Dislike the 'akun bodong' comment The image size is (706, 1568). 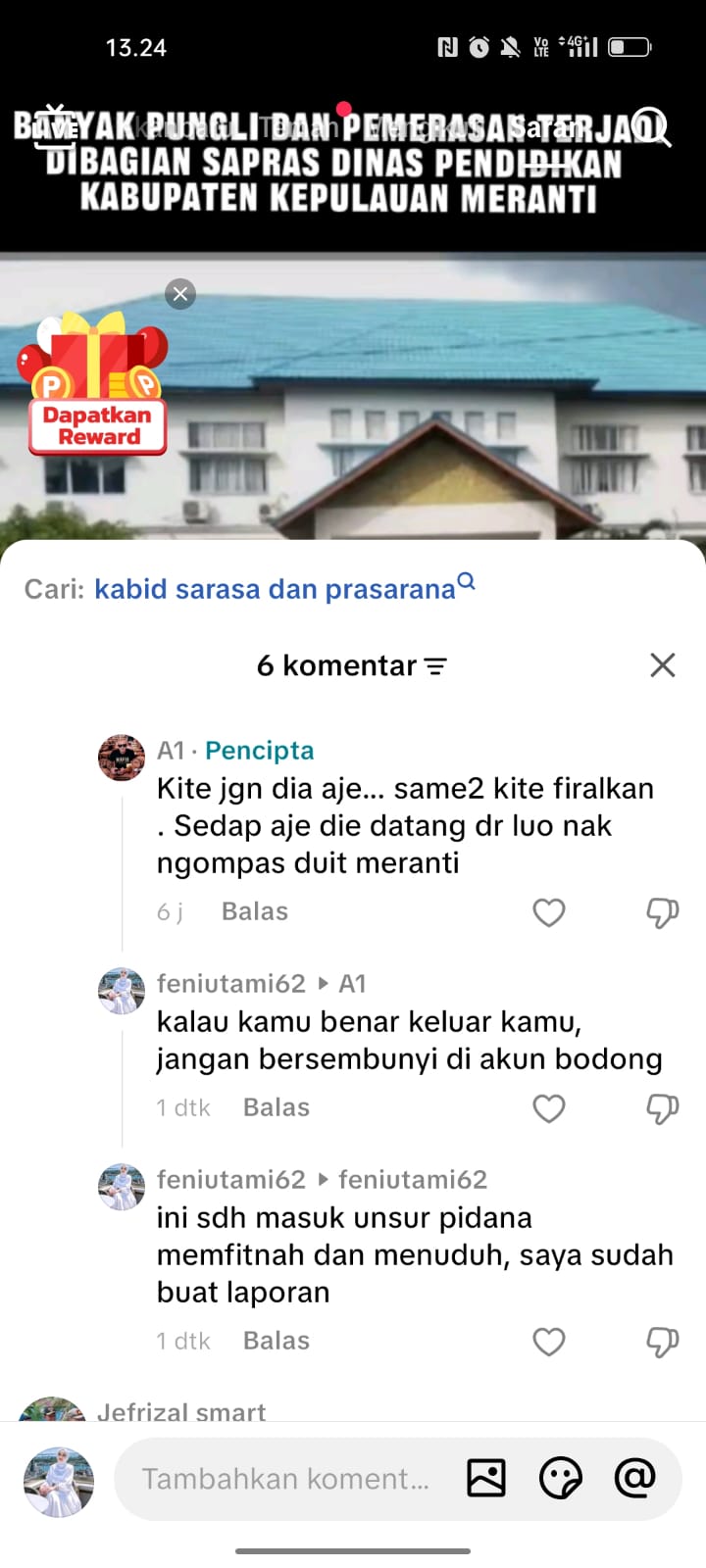663,1108
